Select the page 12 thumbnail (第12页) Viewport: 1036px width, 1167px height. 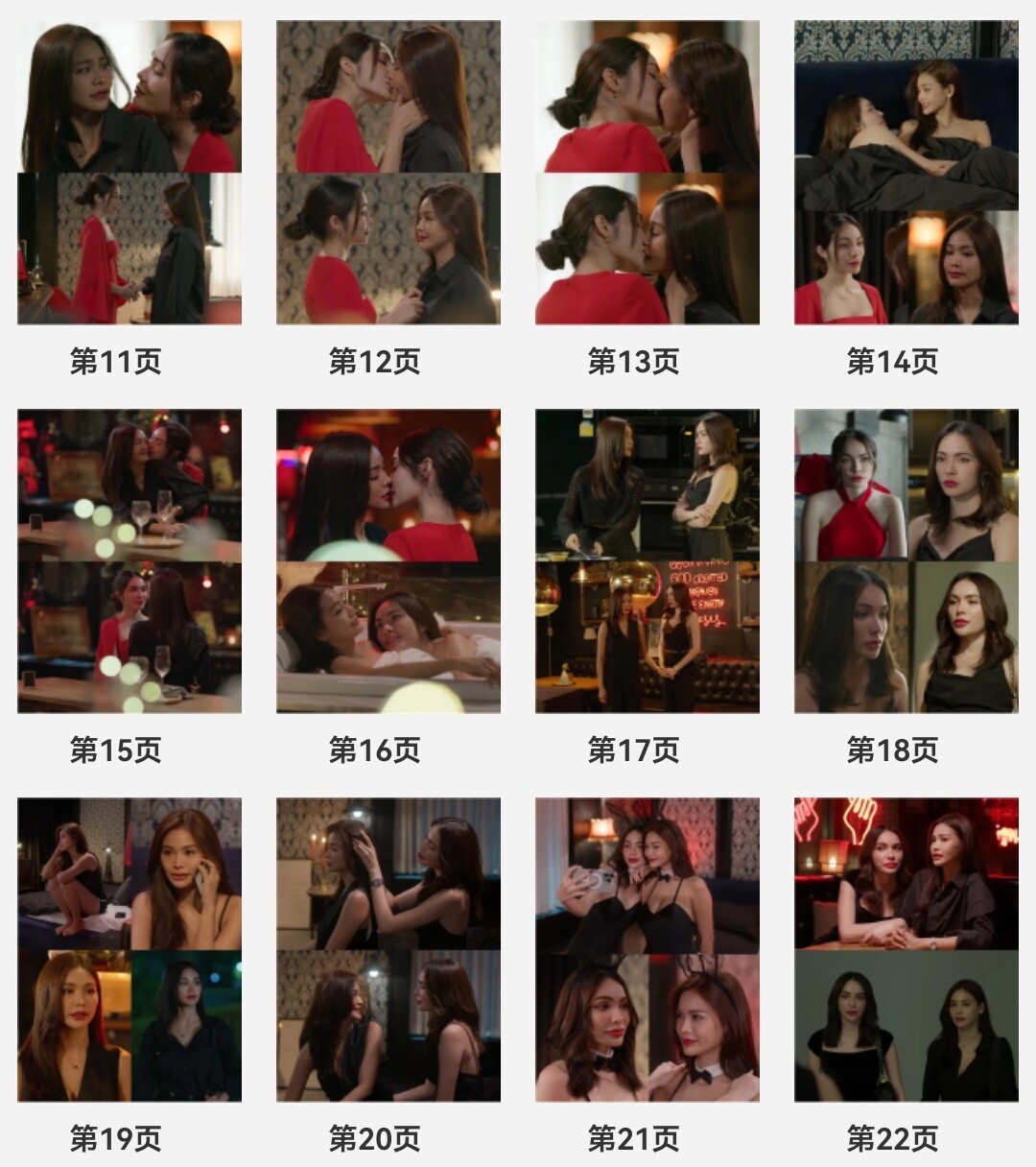pos(388,173)
